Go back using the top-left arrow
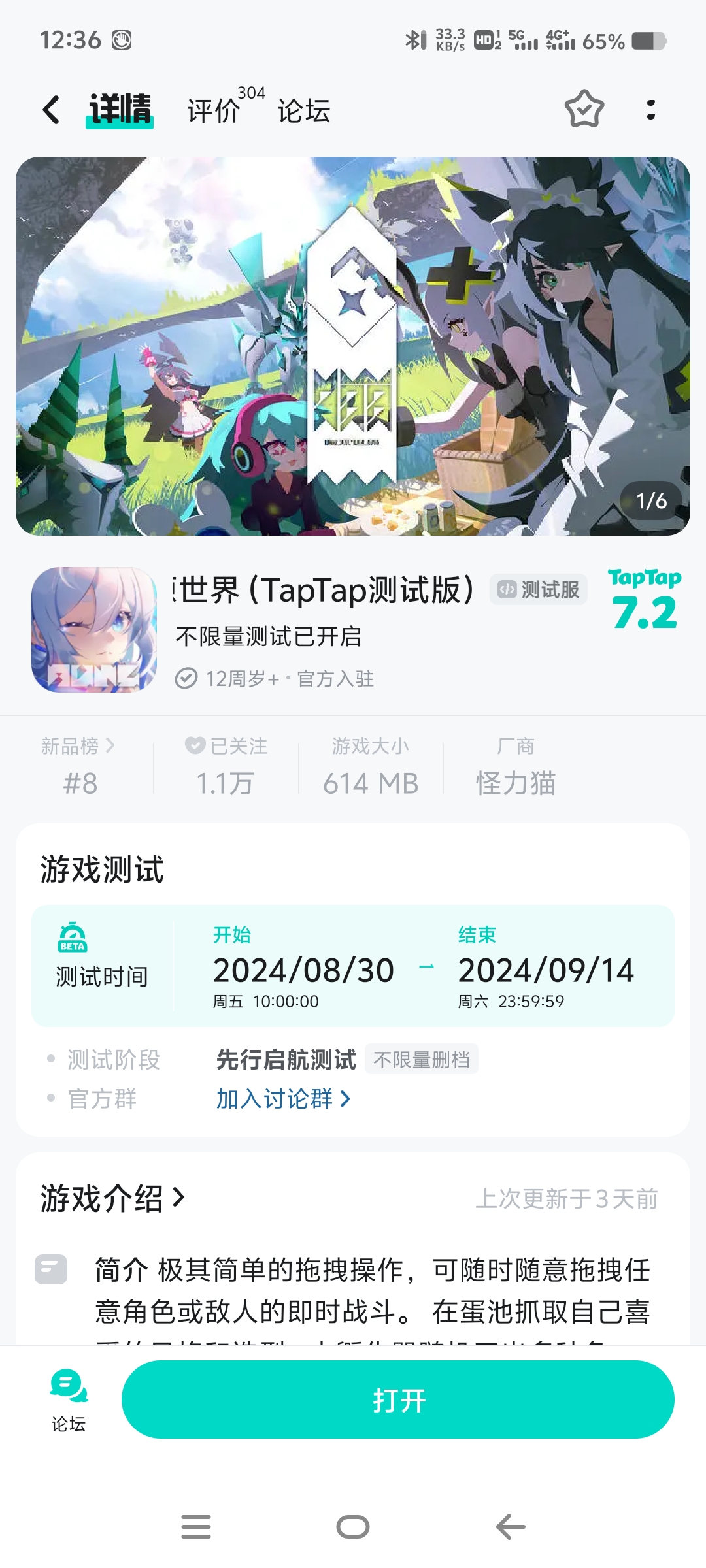Image resolution: width=706 pixels, height=1568 pixels. point(51,109)
